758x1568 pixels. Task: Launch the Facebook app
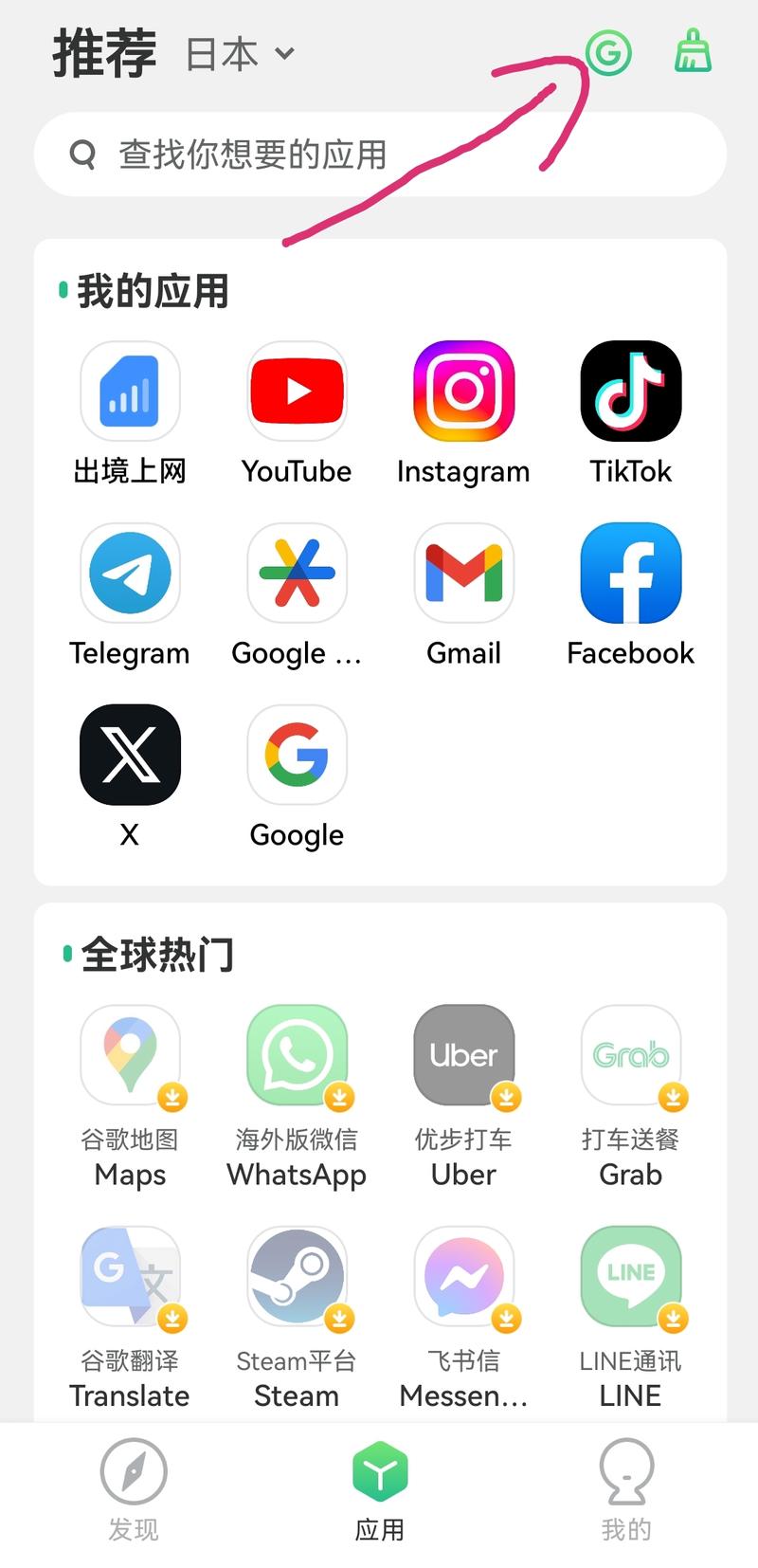pyautogui.click(x=630, y=573)
